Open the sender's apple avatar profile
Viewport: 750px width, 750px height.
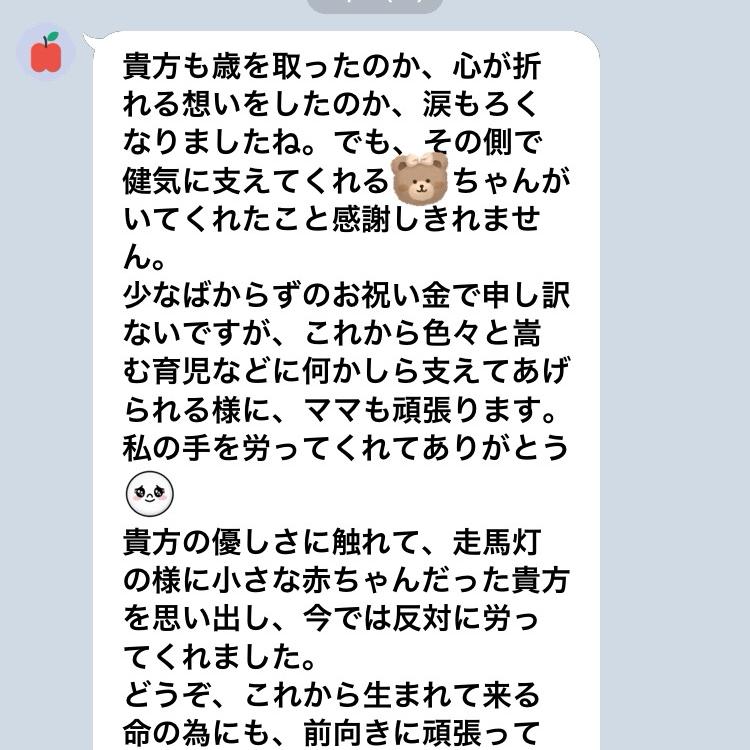click(x=46, y=51)
